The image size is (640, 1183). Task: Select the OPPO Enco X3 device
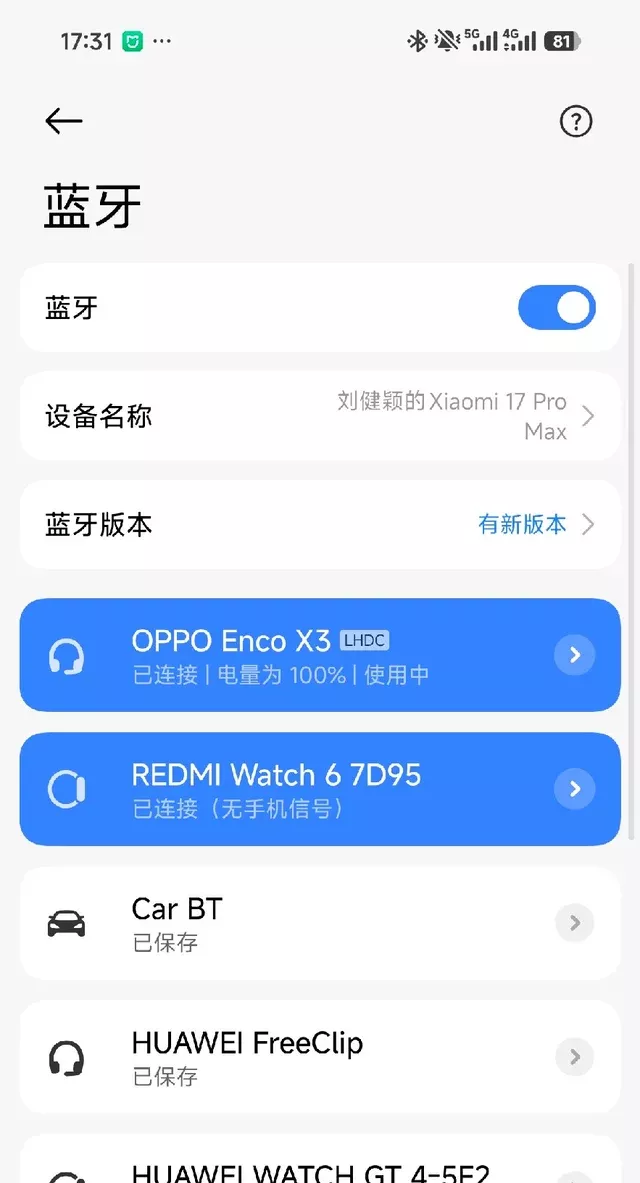click(x=280, y=655)
